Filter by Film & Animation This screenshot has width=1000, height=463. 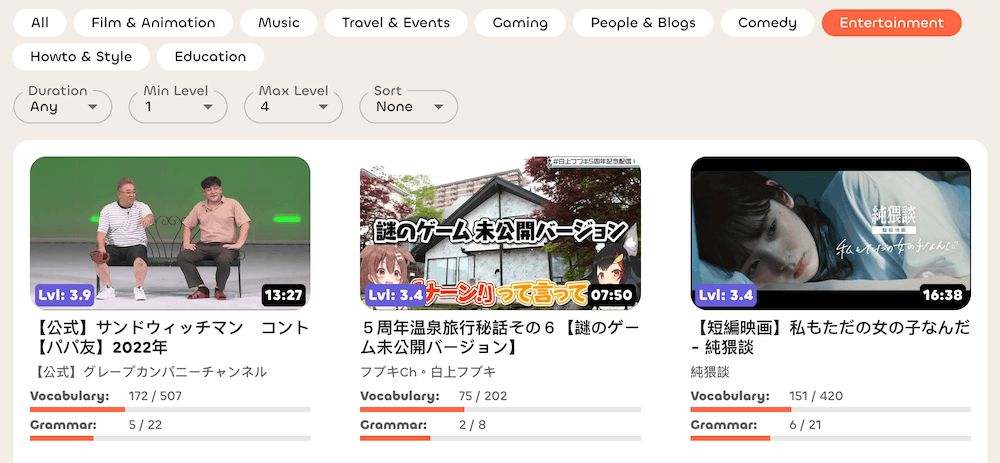(x=153, y=23)
